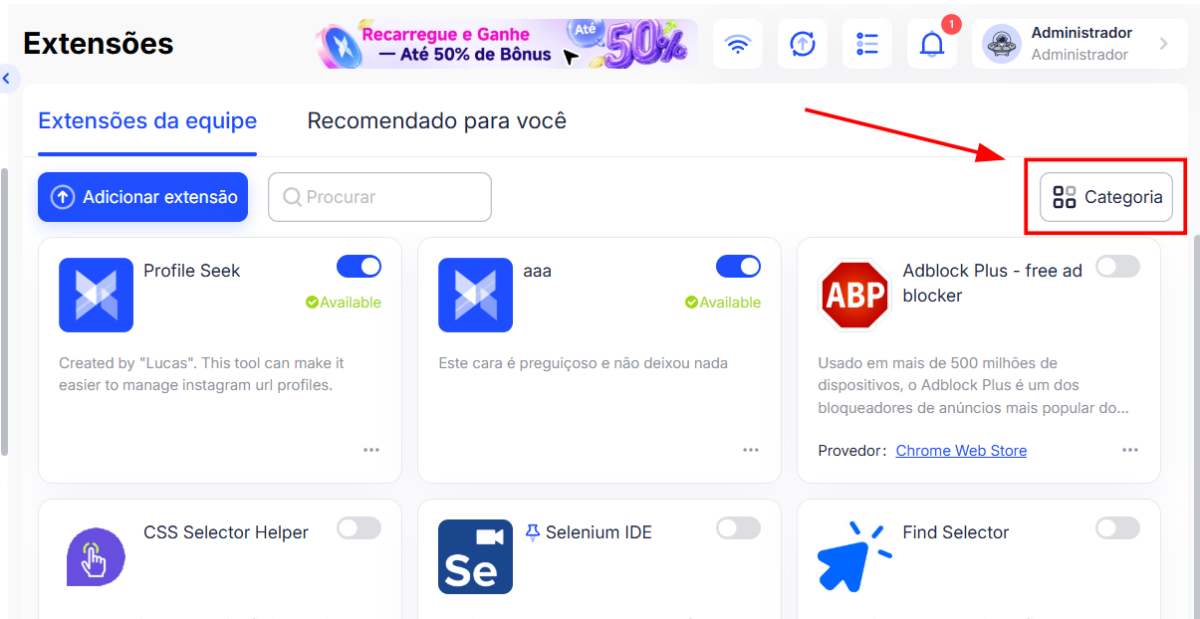Enable the CSS Selector Helper toggle
Image resolution: width=1200 pixels, height=619 pixels.
click(359, 528)
